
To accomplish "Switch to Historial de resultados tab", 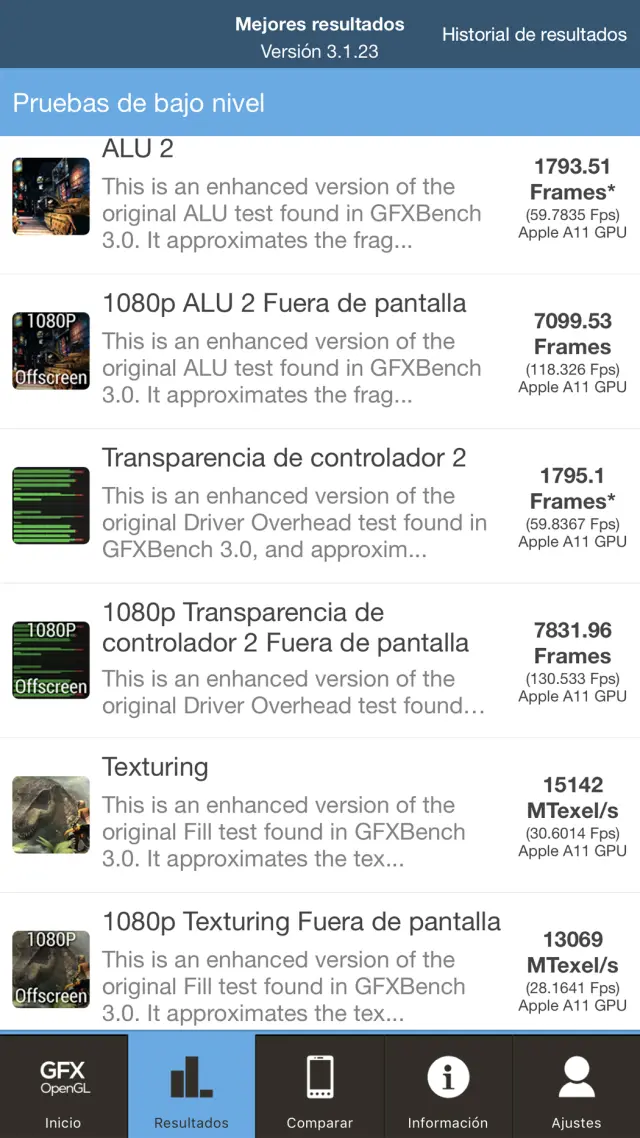I will pyautogui.click(x=534, y=35).
